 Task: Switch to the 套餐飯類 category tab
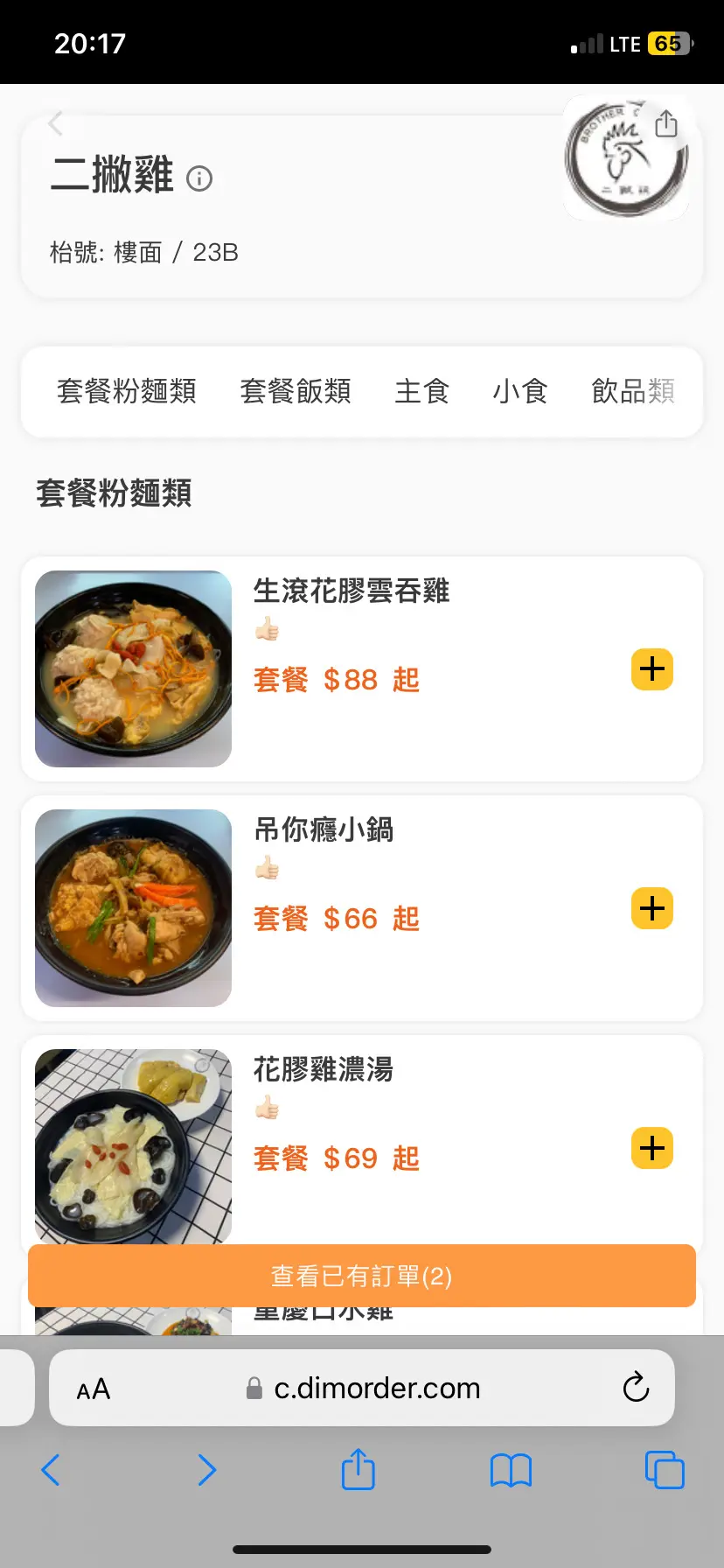point(296,391)
